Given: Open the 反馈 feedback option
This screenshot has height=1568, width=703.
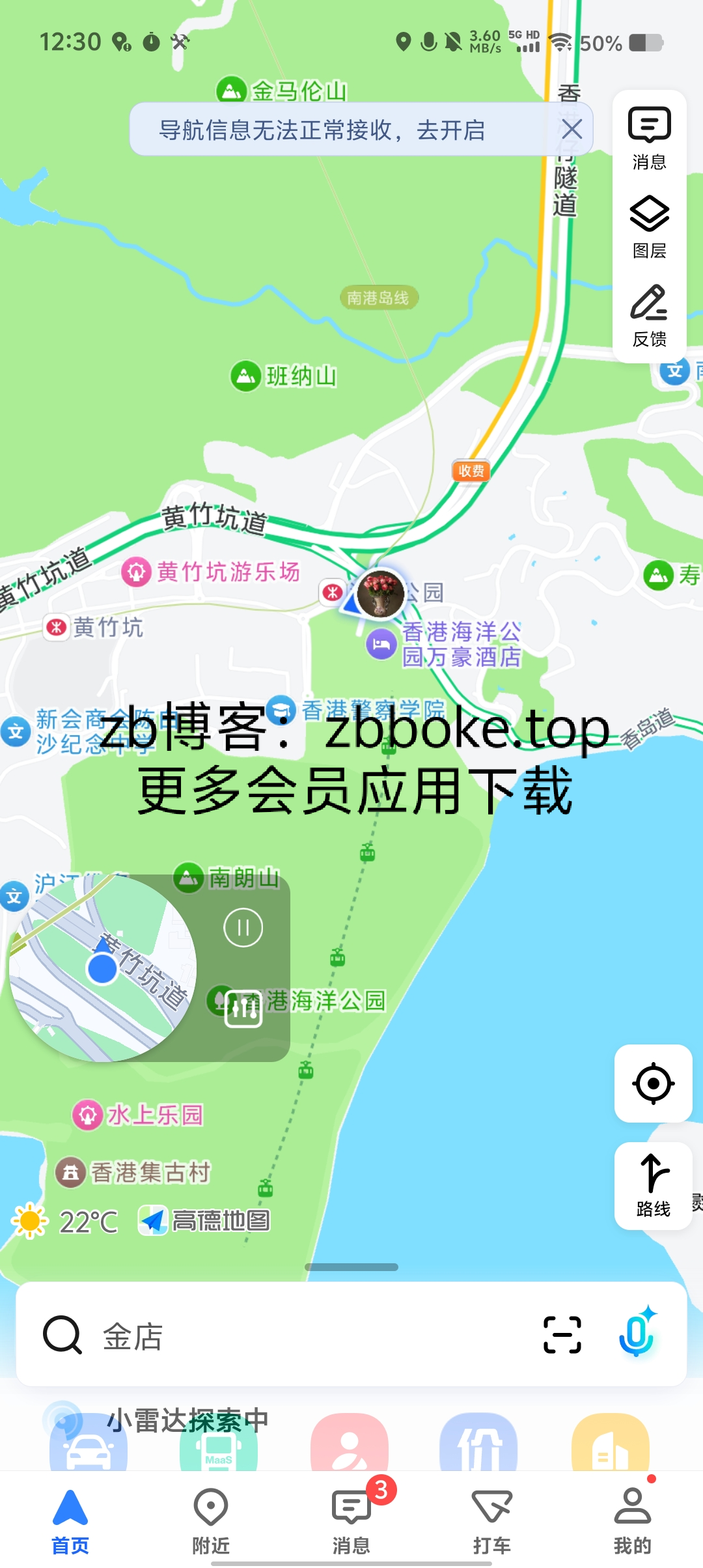Looking at the screenshot, I should pos(650,316).
